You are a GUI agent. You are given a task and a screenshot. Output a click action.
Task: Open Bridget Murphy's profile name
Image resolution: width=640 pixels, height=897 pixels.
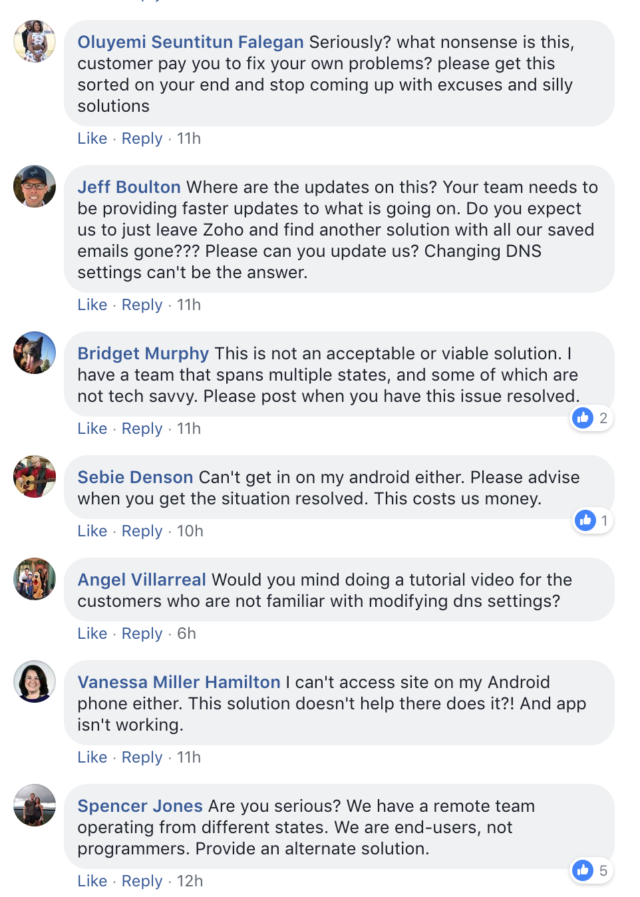click(x=143, y=353)
